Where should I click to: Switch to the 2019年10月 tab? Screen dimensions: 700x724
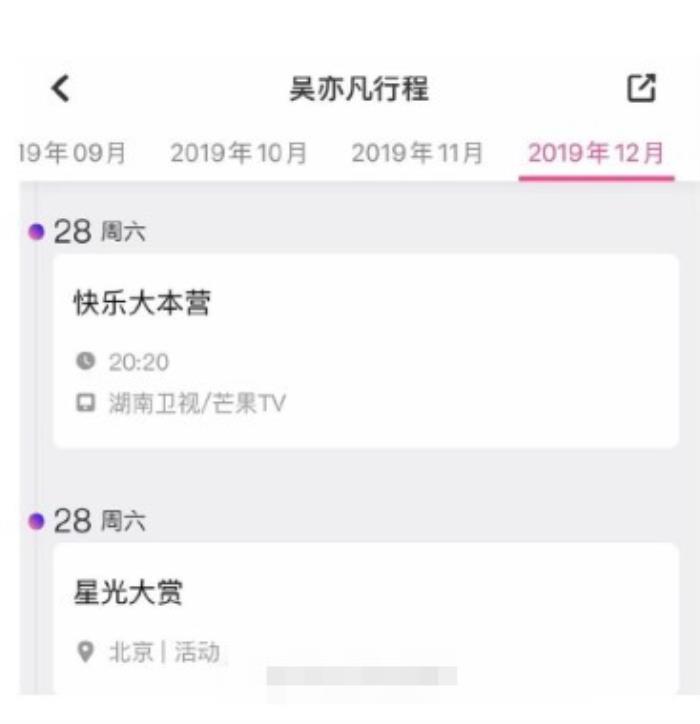click(x=238, y=154)
